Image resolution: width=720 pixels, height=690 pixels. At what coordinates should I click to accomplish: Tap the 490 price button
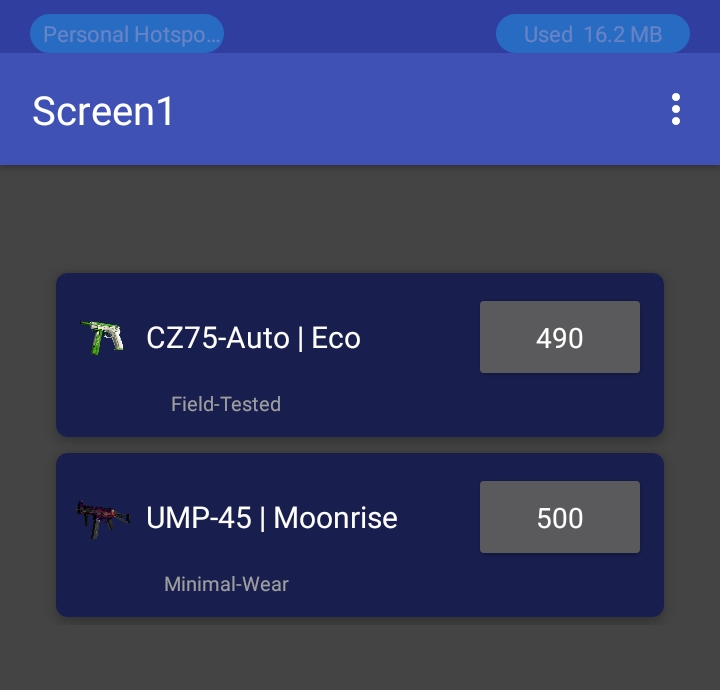(559, 337)
